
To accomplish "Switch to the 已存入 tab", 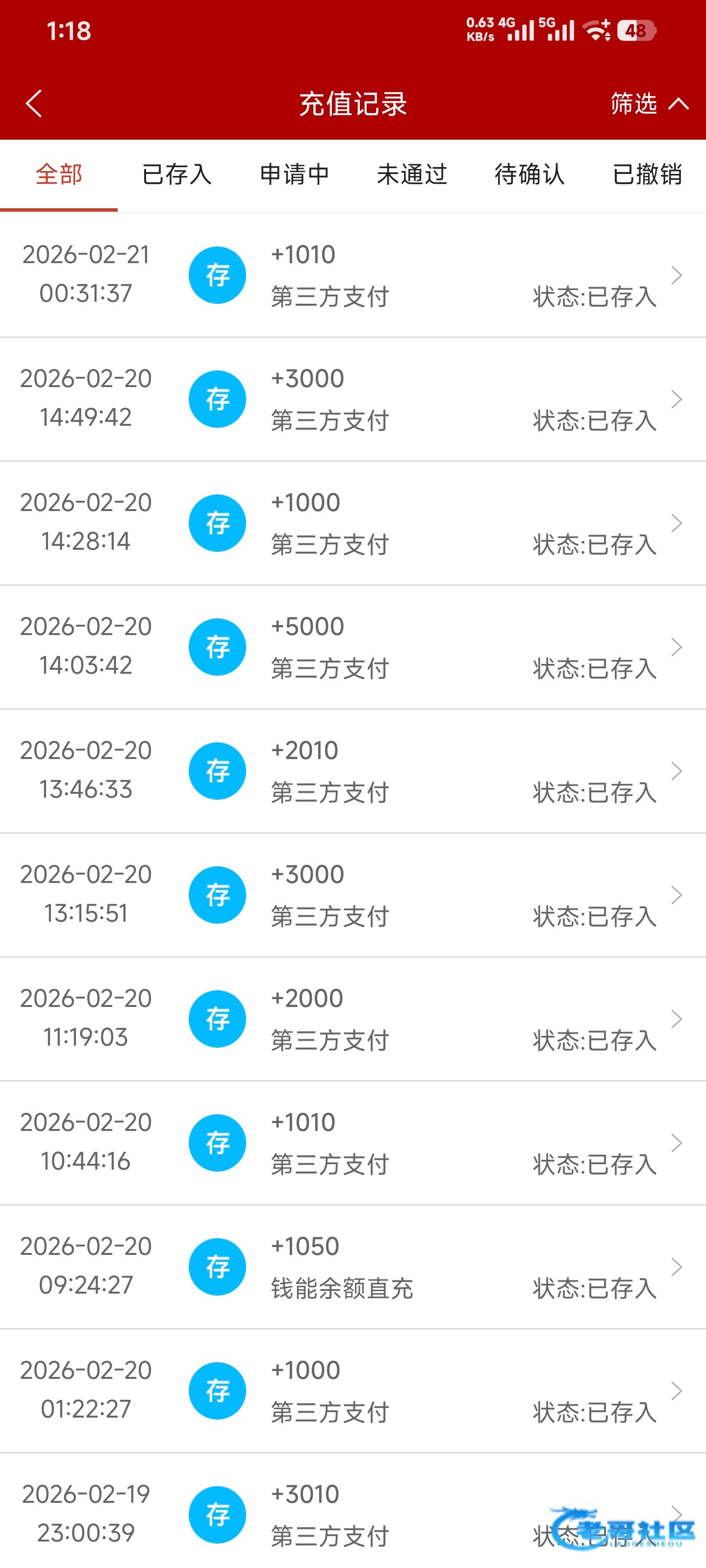I will click(176, 175).
